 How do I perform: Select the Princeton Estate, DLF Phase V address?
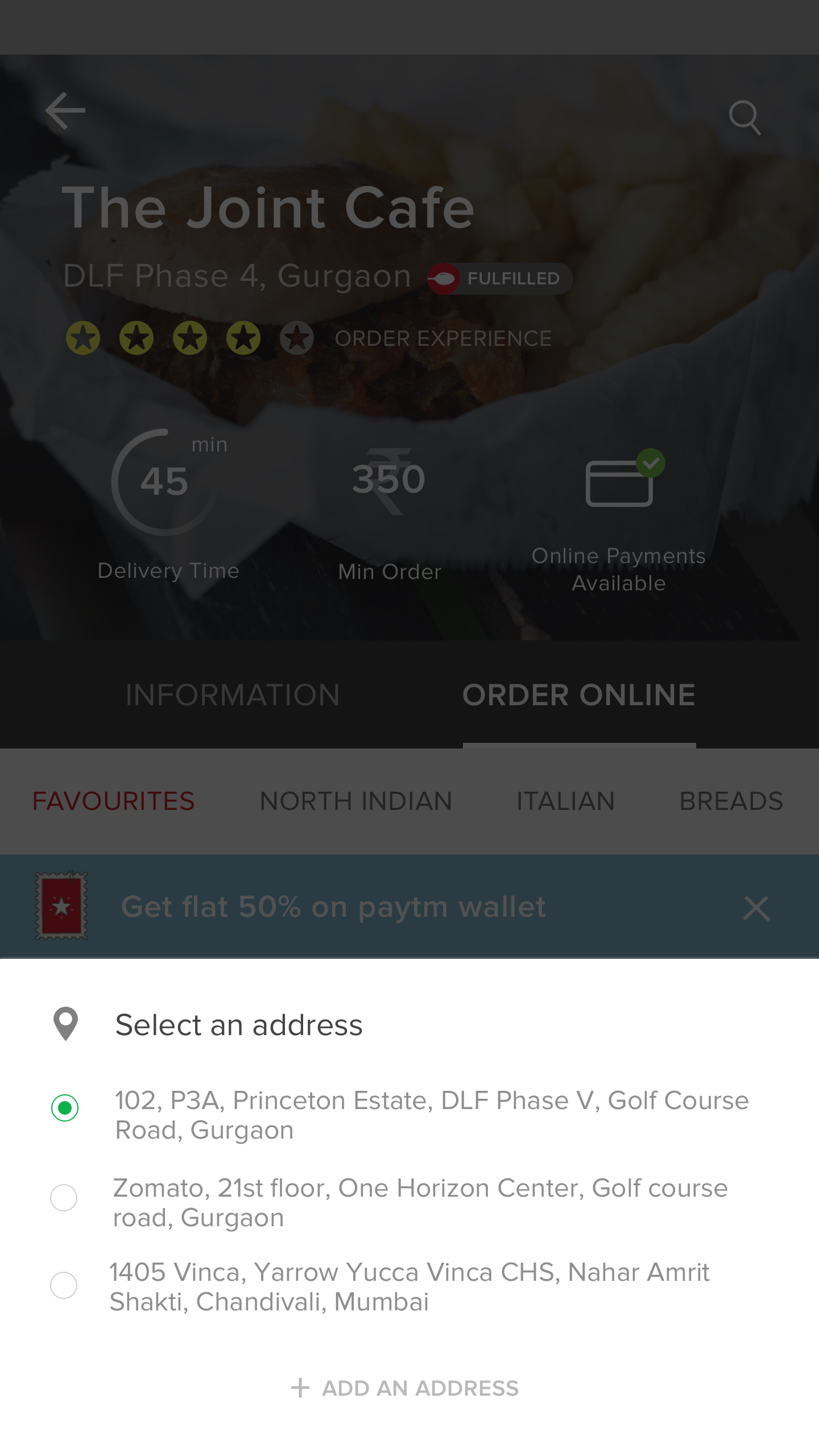(x=65, y=1108)
